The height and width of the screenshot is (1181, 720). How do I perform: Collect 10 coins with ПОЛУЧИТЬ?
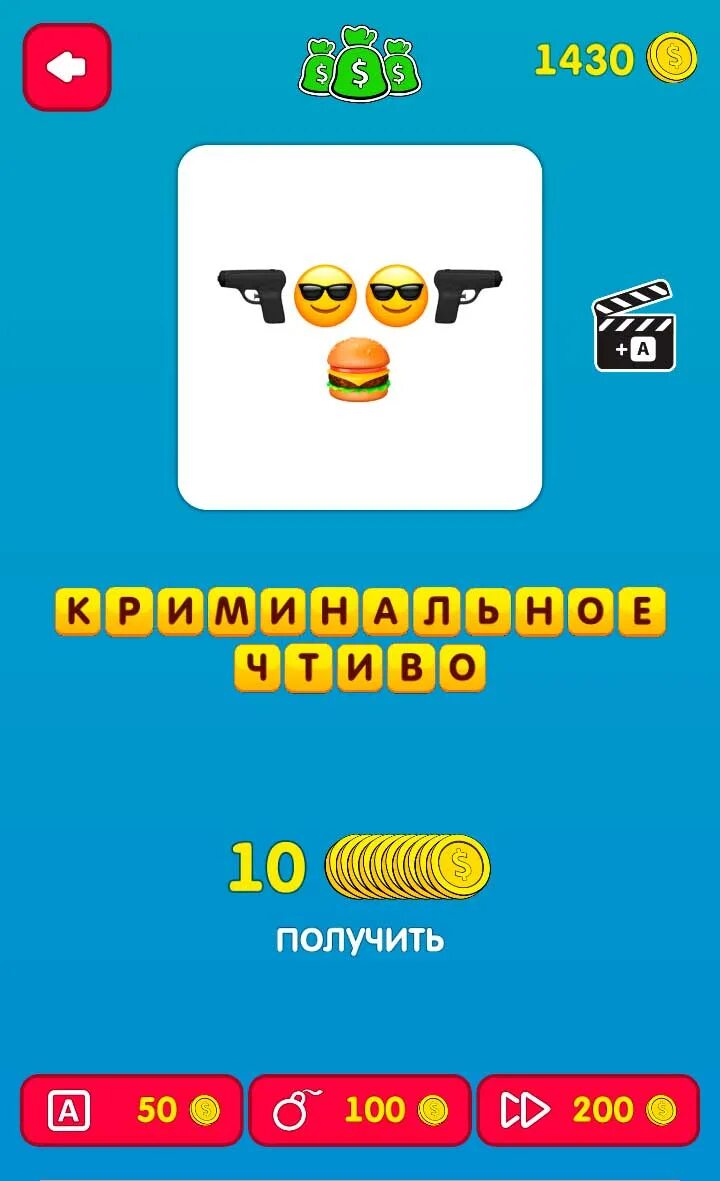360,938
